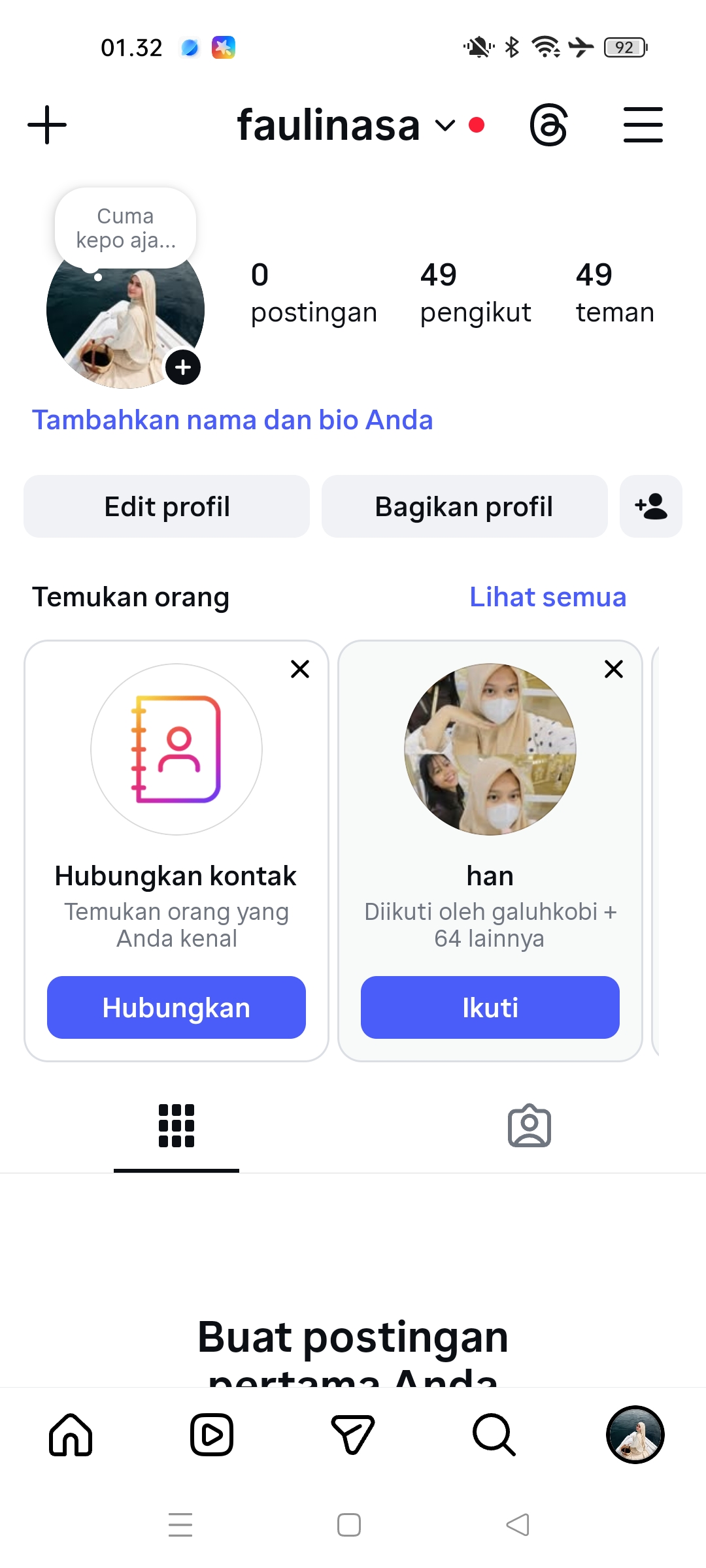Screen dimensions: 706x1568
Task: Add a story via profile photo plus
Action: pyautogui.click(x=183, y=367)
